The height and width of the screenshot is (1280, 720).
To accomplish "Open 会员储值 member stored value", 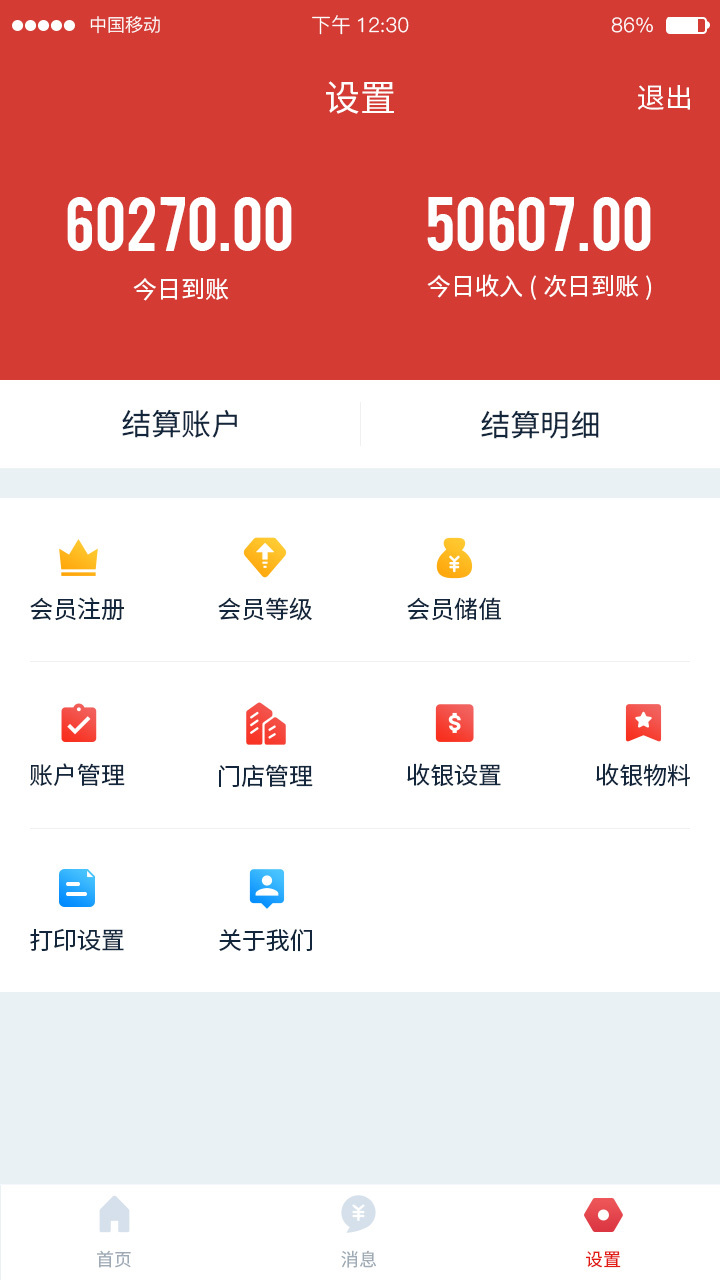I will [x=454, y=580].
